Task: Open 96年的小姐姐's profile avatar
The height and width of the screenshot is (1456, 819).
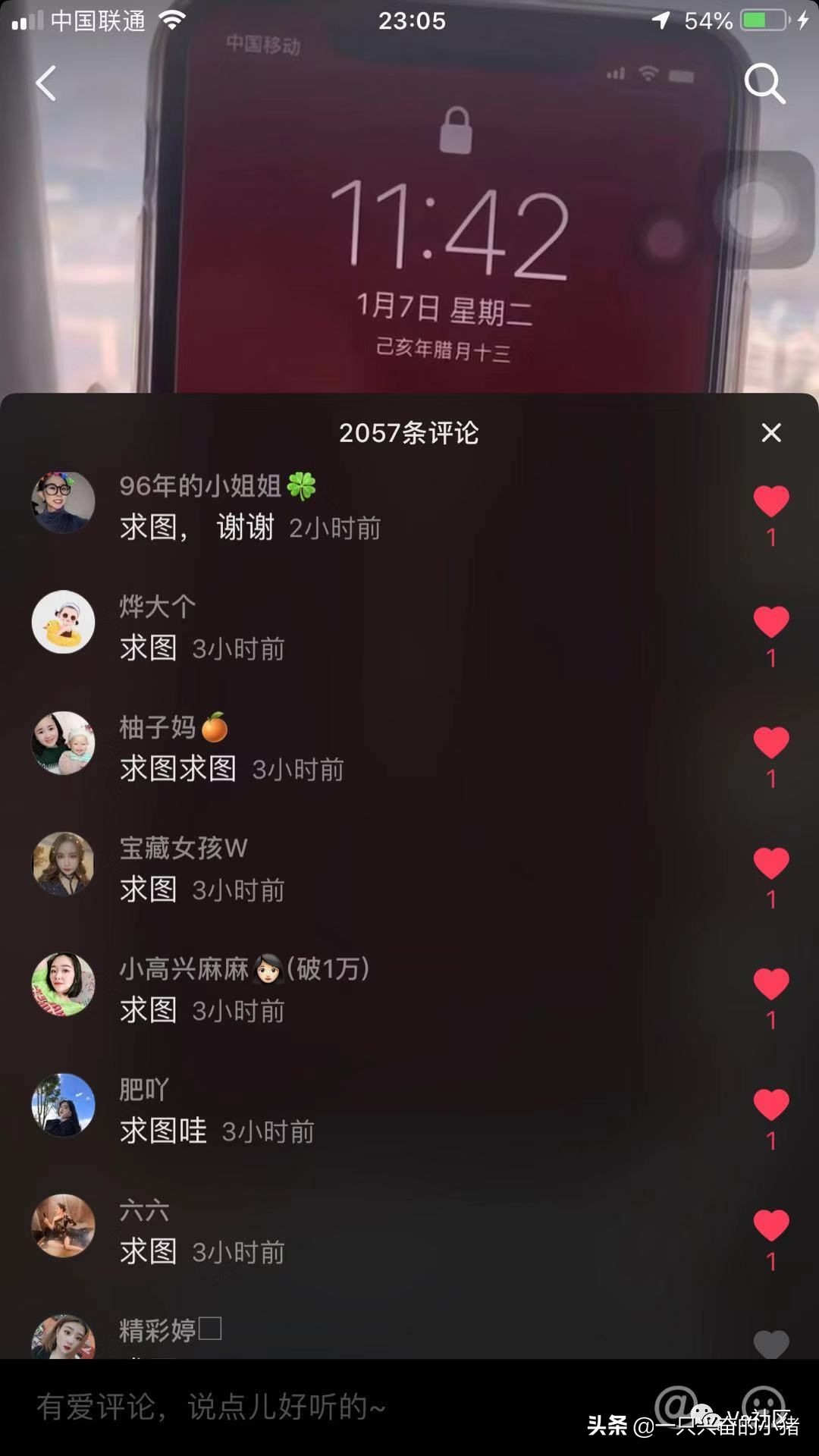Action: [63, 502]
